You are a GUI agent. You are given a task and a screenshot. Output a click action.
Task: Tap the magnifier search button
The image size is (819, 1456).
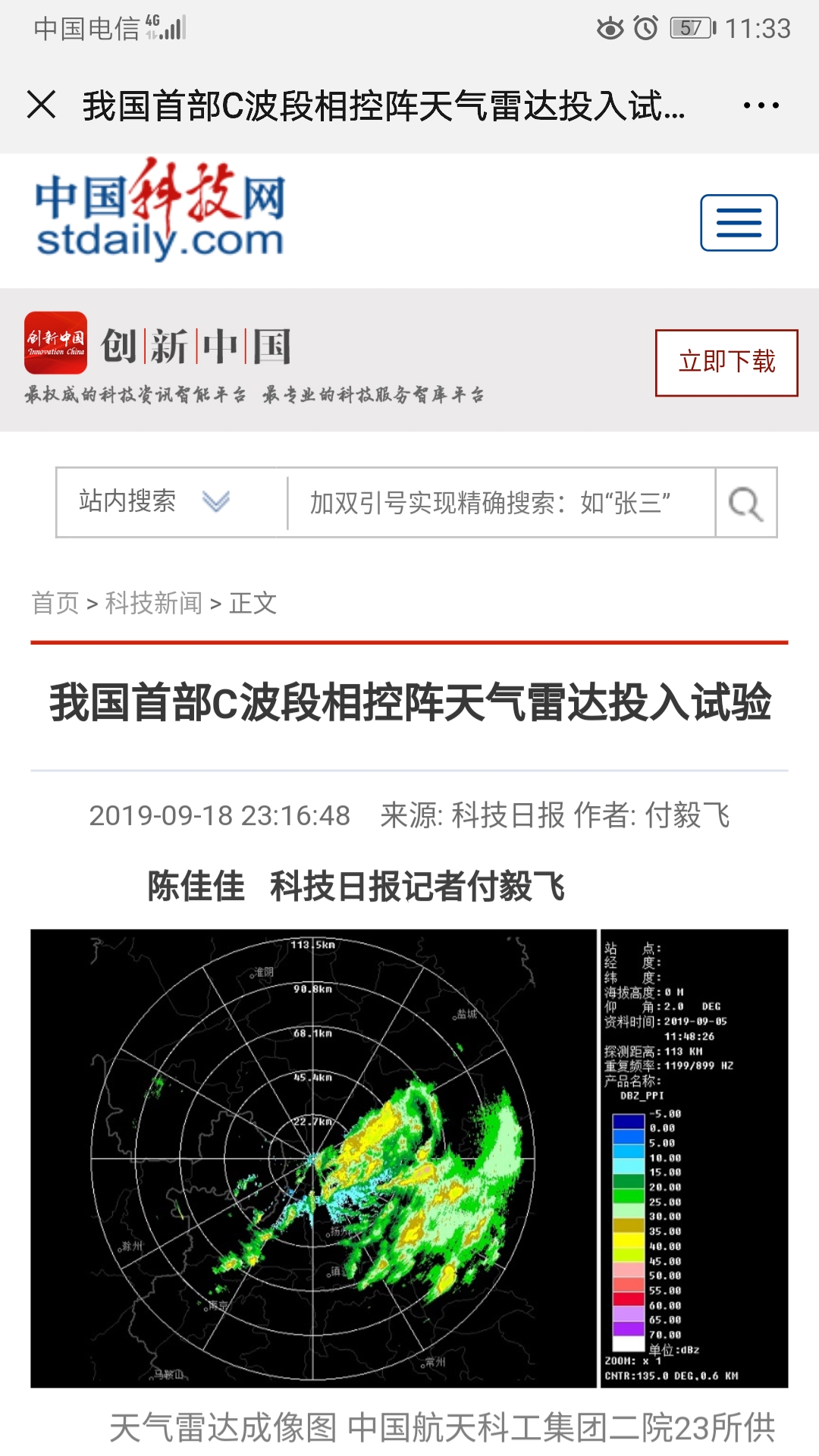[x=745, y=503]
